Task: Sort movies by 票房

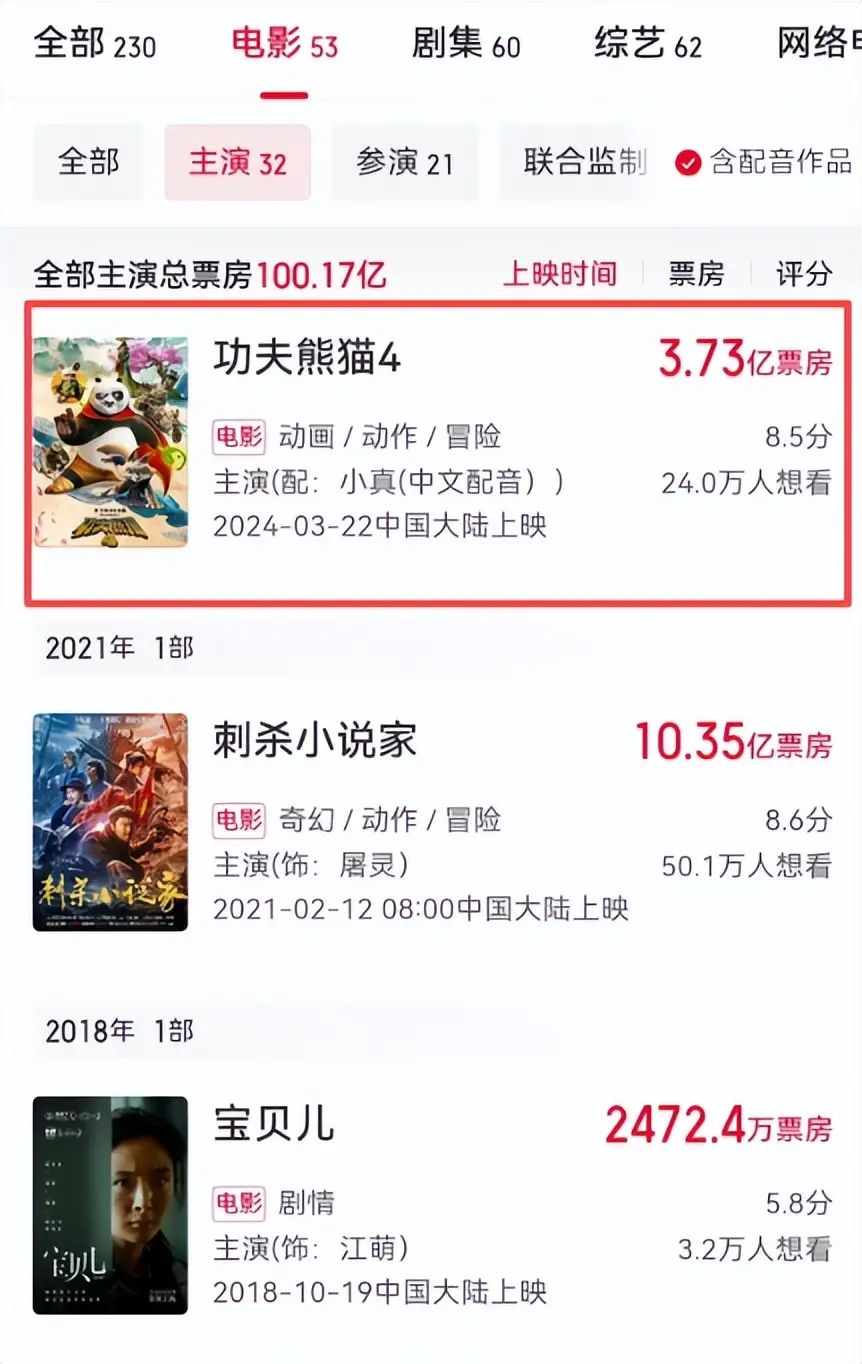Action: click(696, 273)
